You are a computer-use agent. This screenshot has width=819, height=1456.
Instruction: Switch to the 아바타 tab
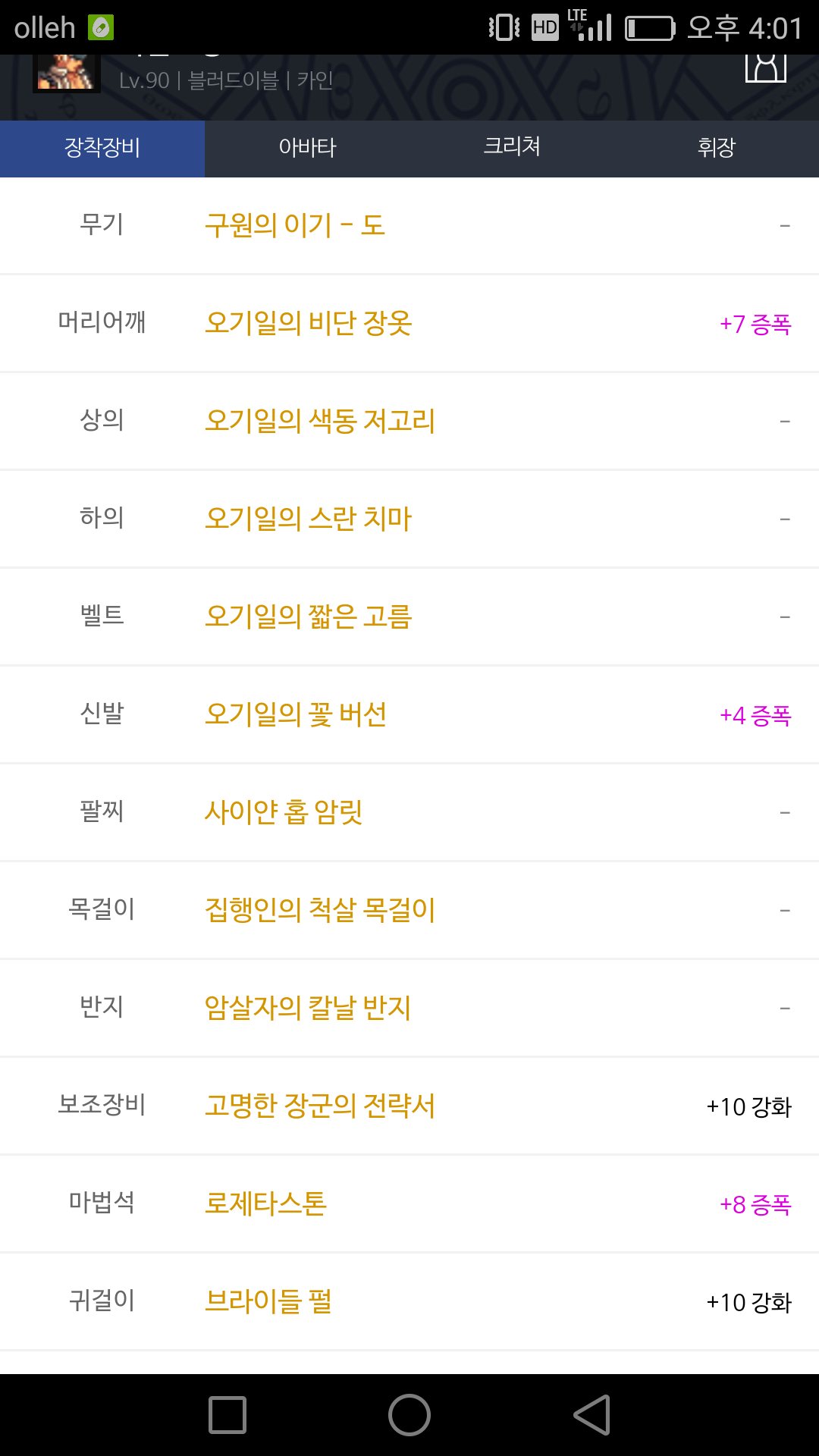[x=307, y=147]
